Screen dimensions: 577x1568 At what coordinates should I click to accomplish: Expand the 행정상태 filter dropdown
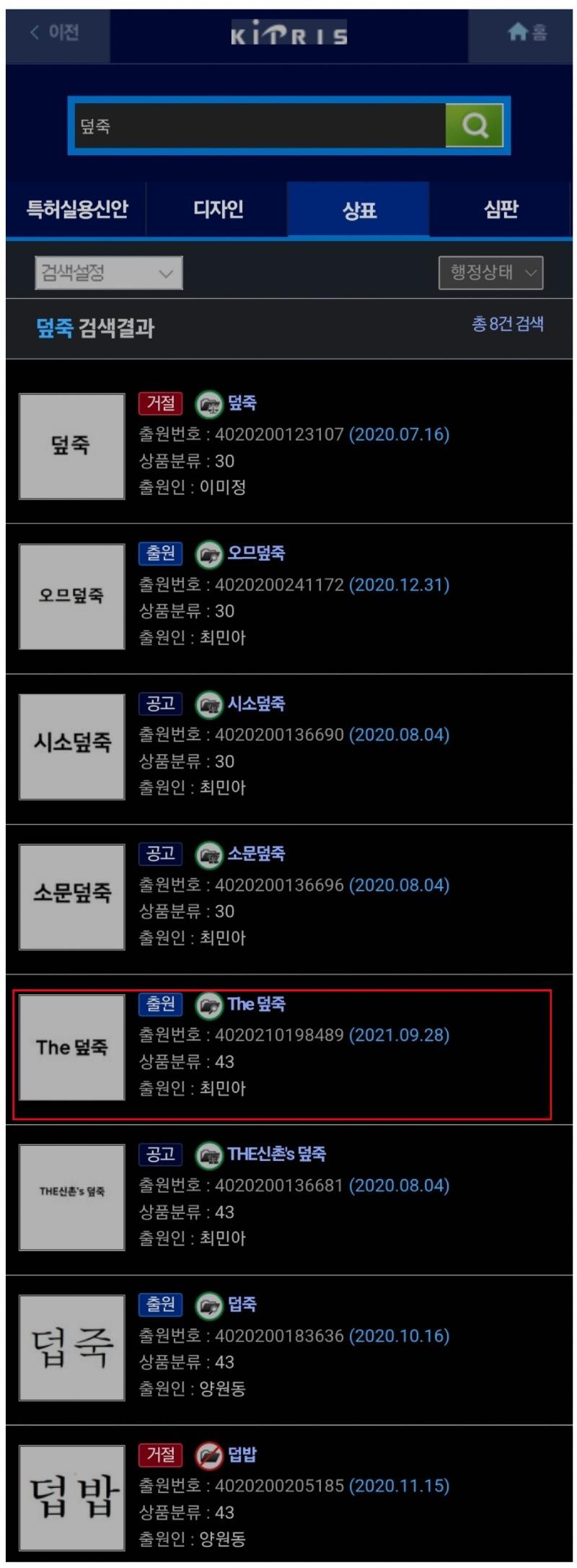[x=490, y=273]
